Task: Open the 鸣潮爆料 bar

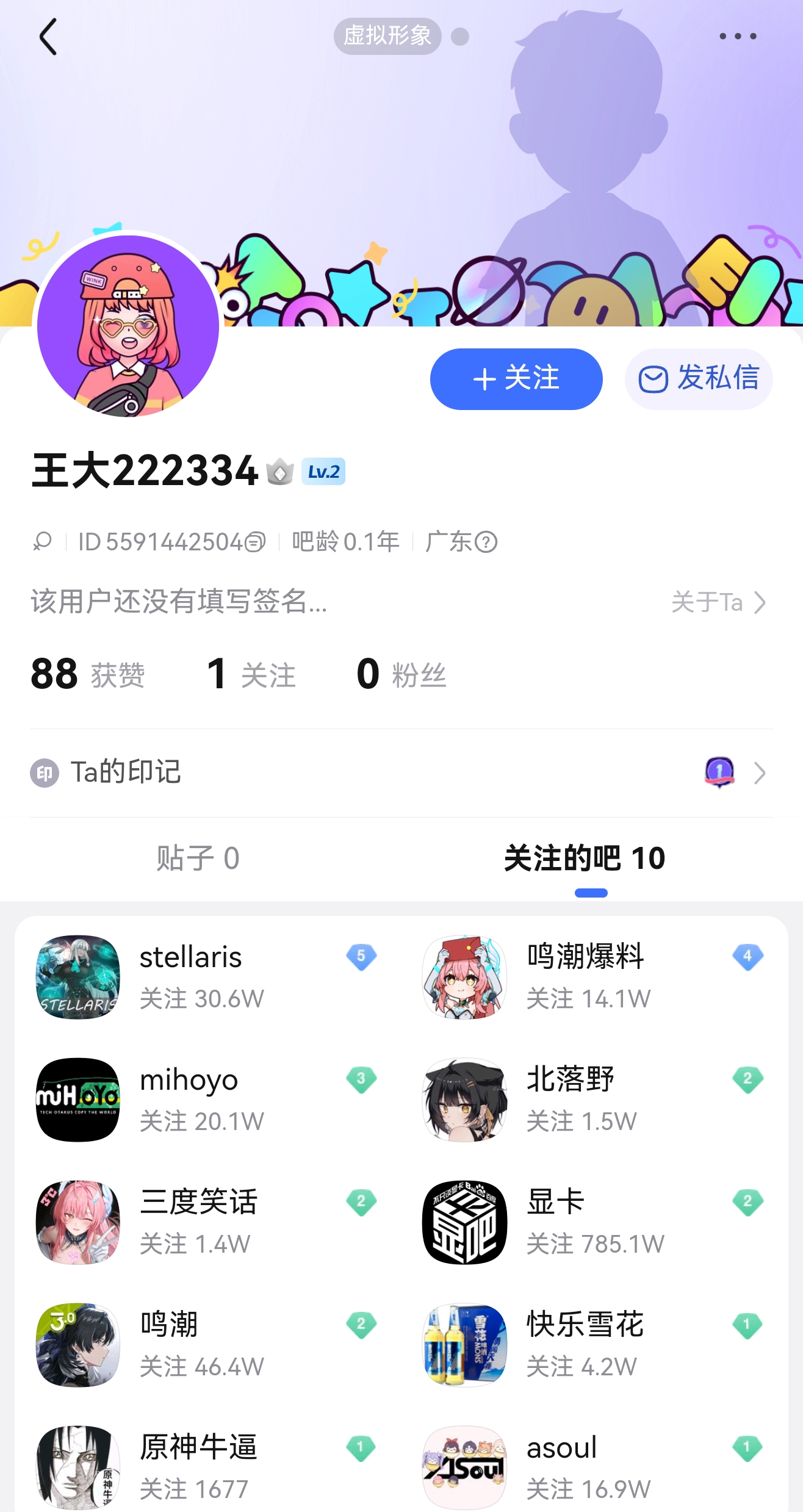Action: [x=585, y=976]
